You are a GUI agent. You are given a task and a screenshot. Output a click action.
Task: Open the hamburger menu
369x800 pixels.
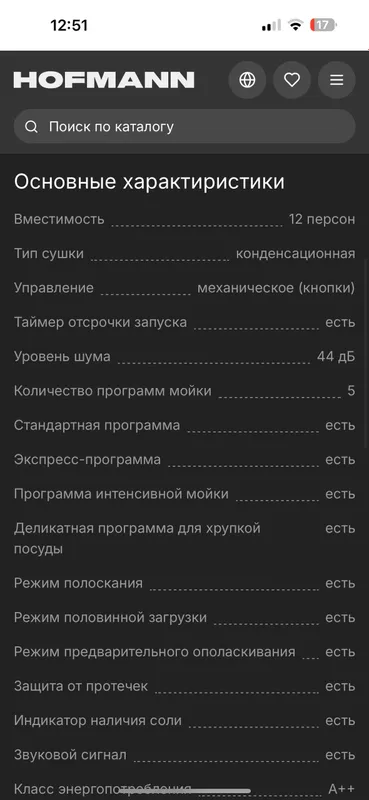(x=336, y=80)
